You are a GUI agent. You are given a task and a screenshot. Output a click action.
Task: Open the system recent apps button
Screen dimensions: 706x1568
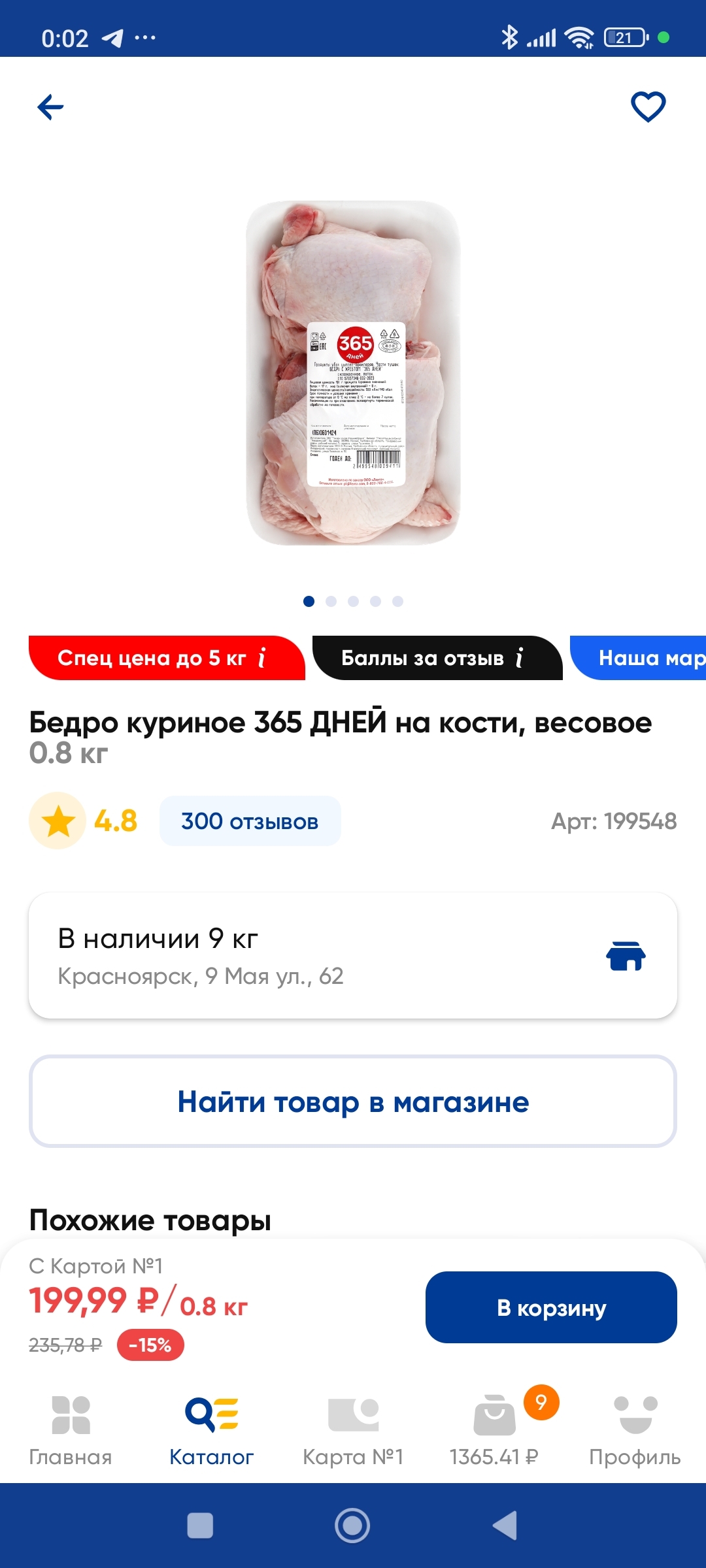200,1526
